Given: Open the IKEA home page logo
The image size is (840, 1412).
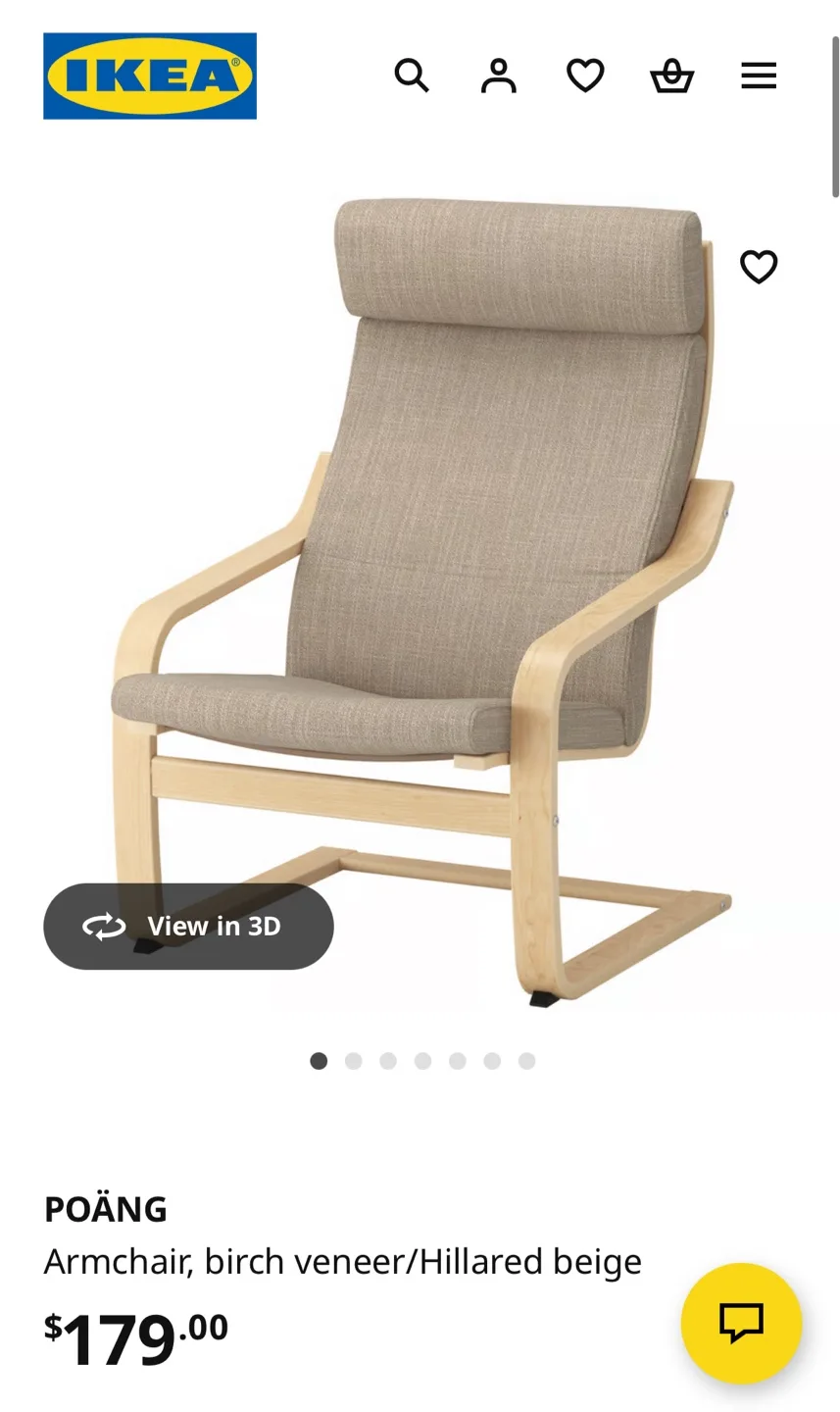Looking at the screenshot, I should click(x=150, y=76).
